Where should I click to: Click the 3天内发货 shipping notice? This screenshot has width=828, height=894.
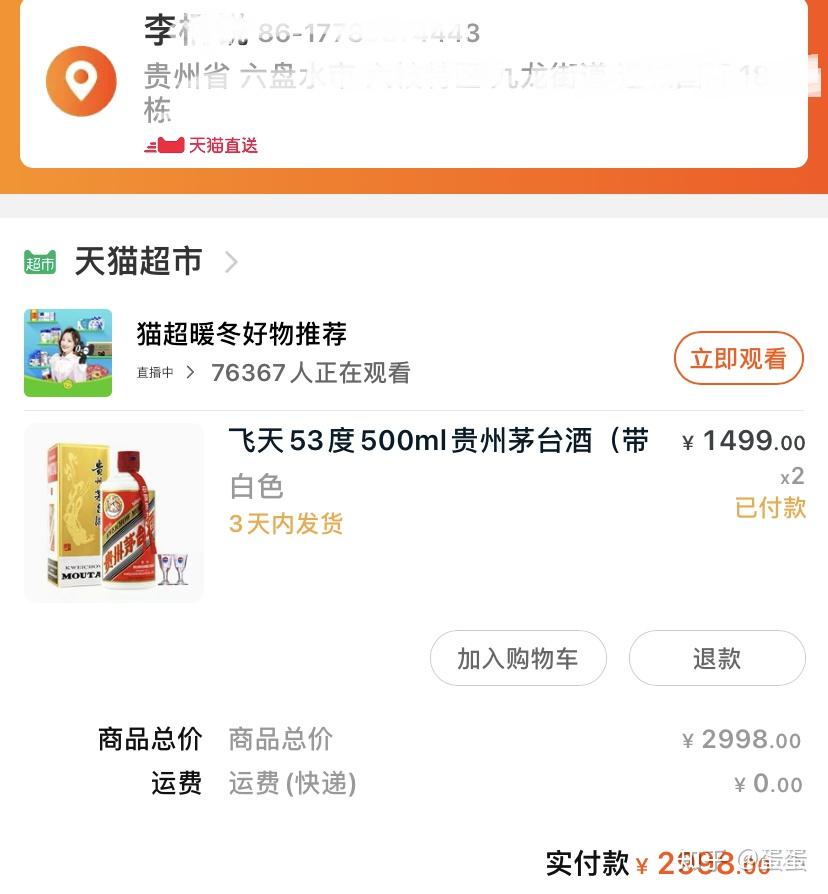(x=285, y=524)
